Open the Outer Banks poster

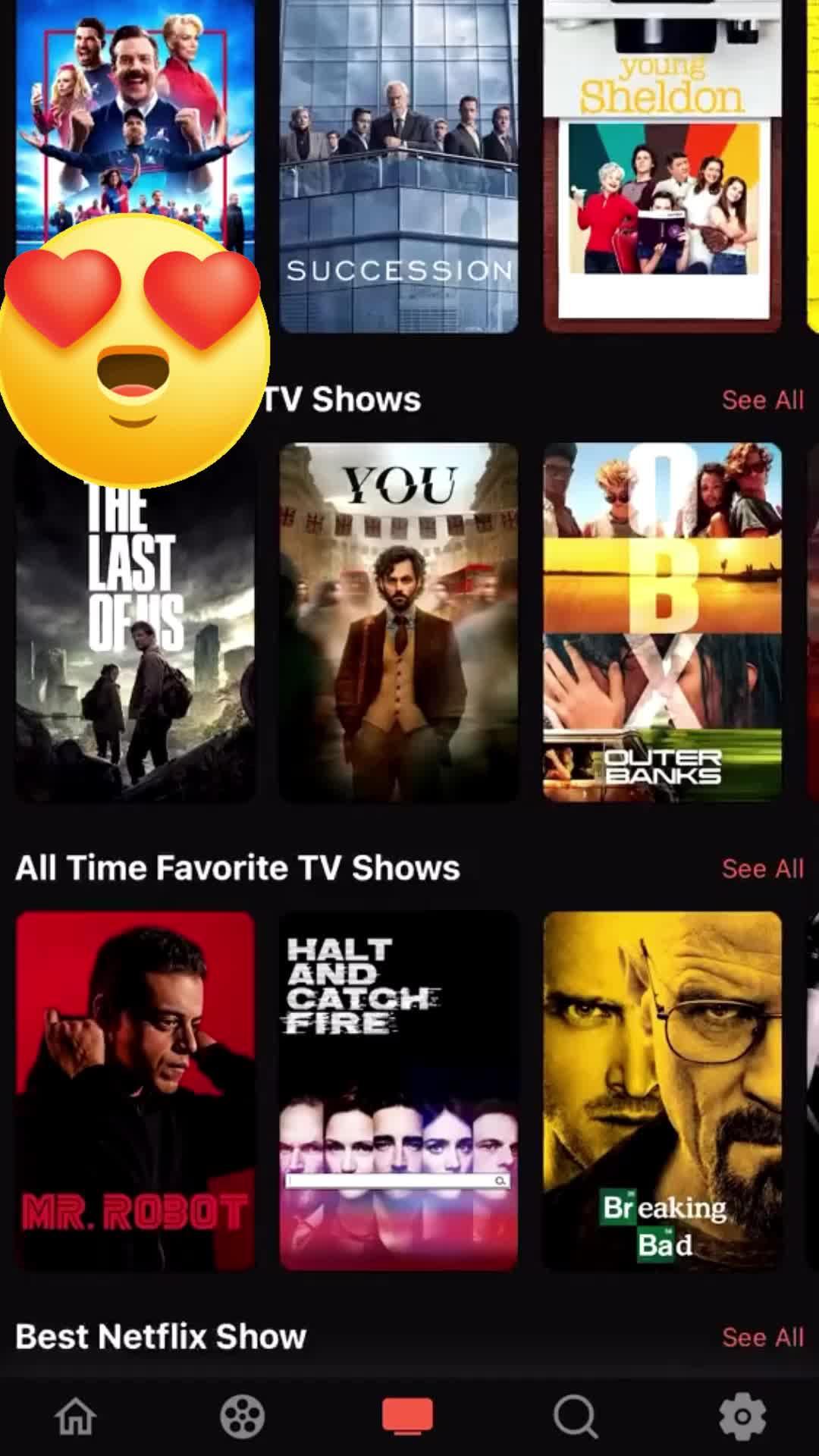(x=662, y=622)
